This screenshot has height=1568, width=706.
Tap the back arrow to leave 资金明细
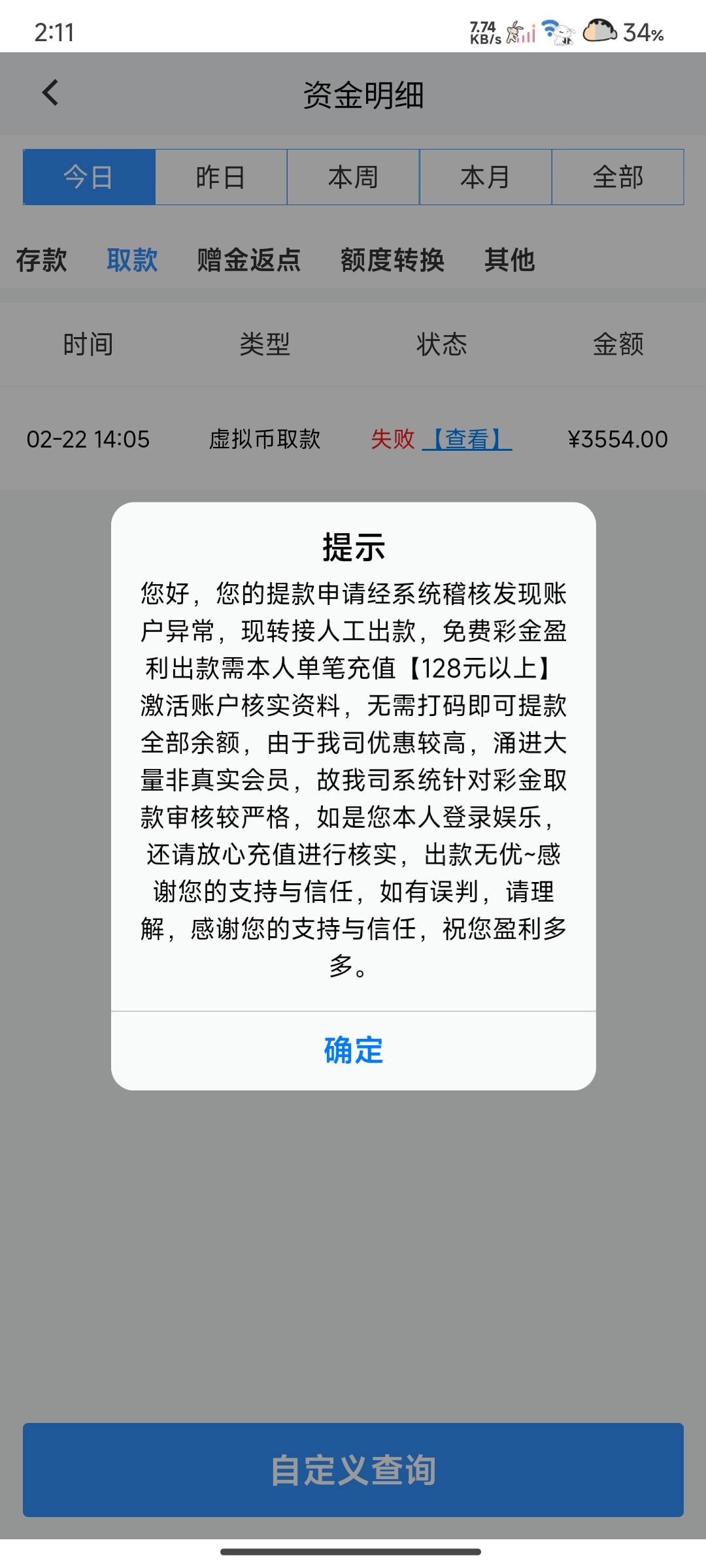pyautogui.click(x=50, y=93)
